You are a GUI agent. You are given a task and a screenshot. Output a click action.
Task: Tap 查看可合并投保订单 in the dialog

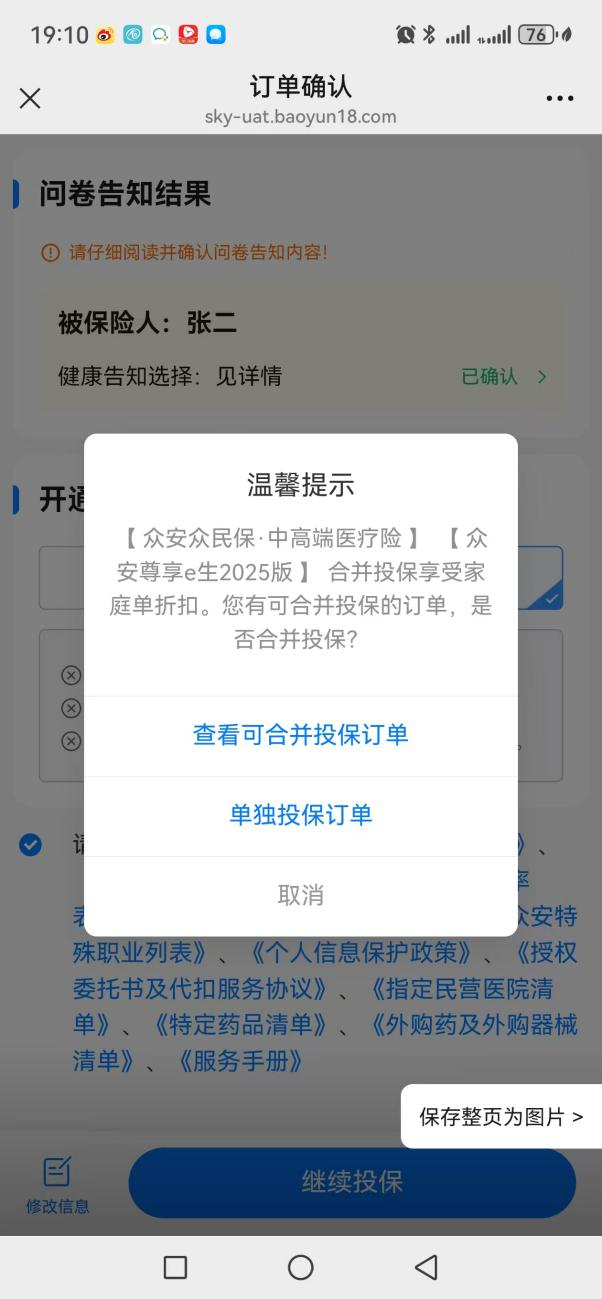click(x=301, y=735)
